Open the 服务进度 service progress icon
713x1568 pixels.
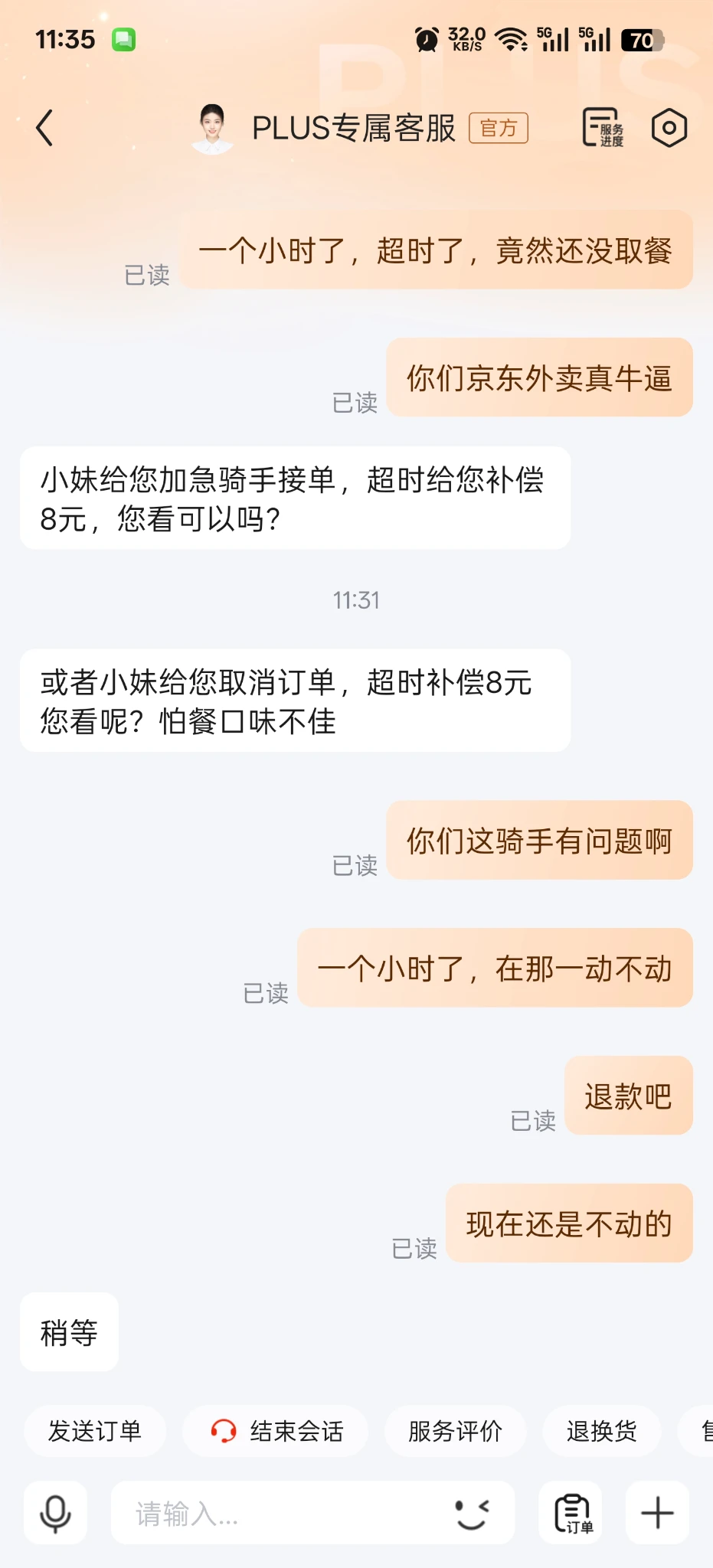pyautogui.click(x=603, y=128)
